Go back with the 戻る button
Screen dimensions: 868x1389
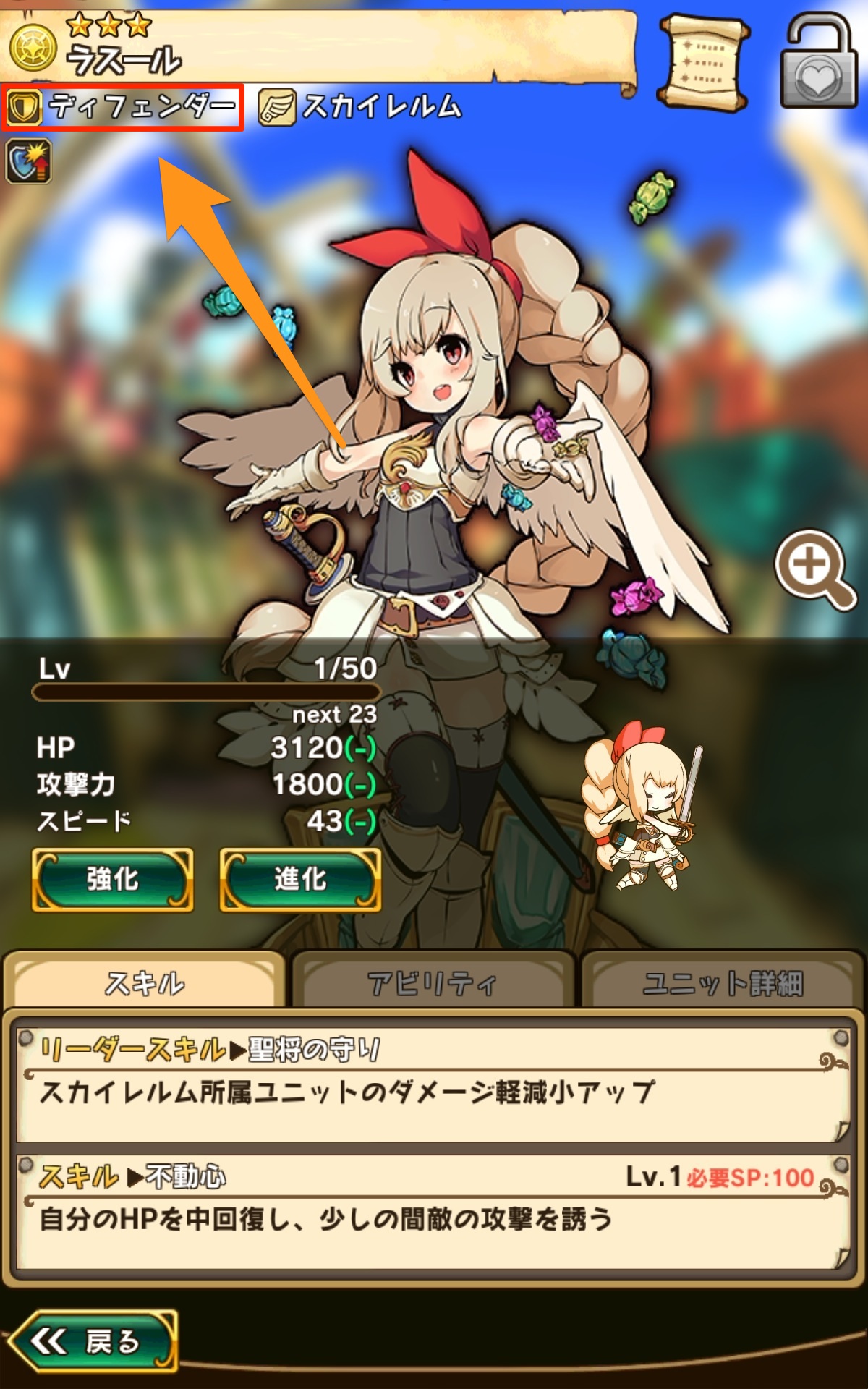(x=94, y=1341)
